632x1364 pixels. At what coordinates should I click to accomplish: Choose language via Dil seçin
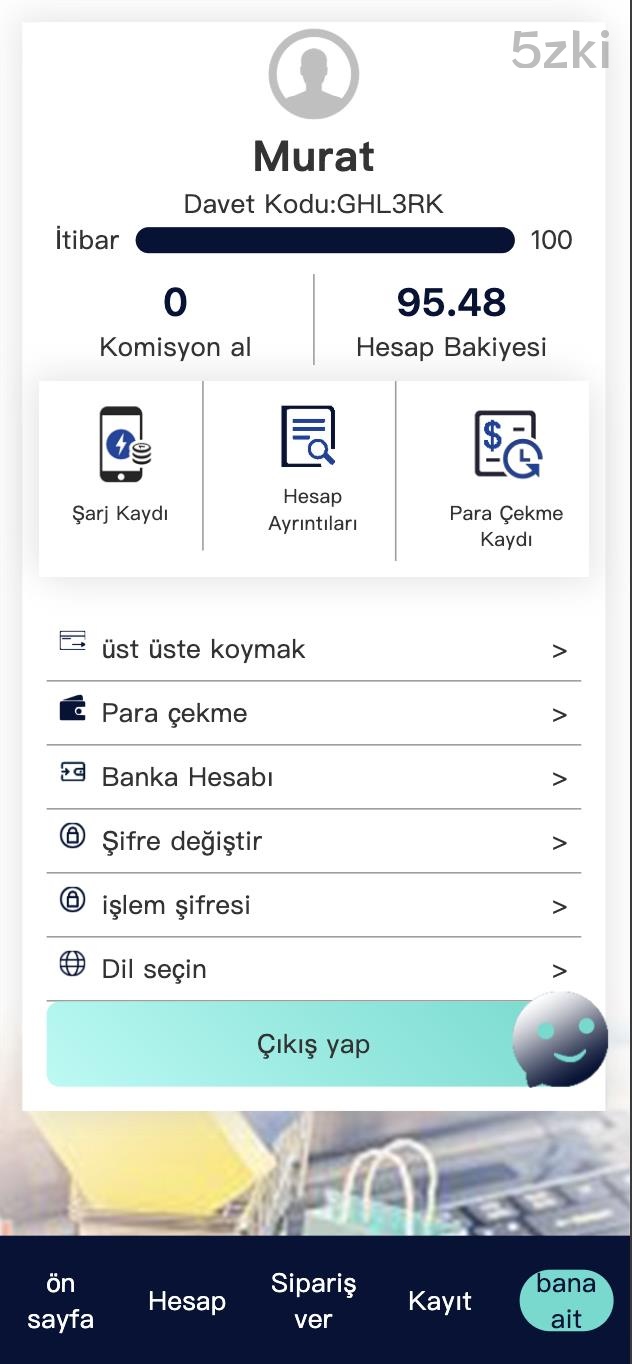pos(313,969)
